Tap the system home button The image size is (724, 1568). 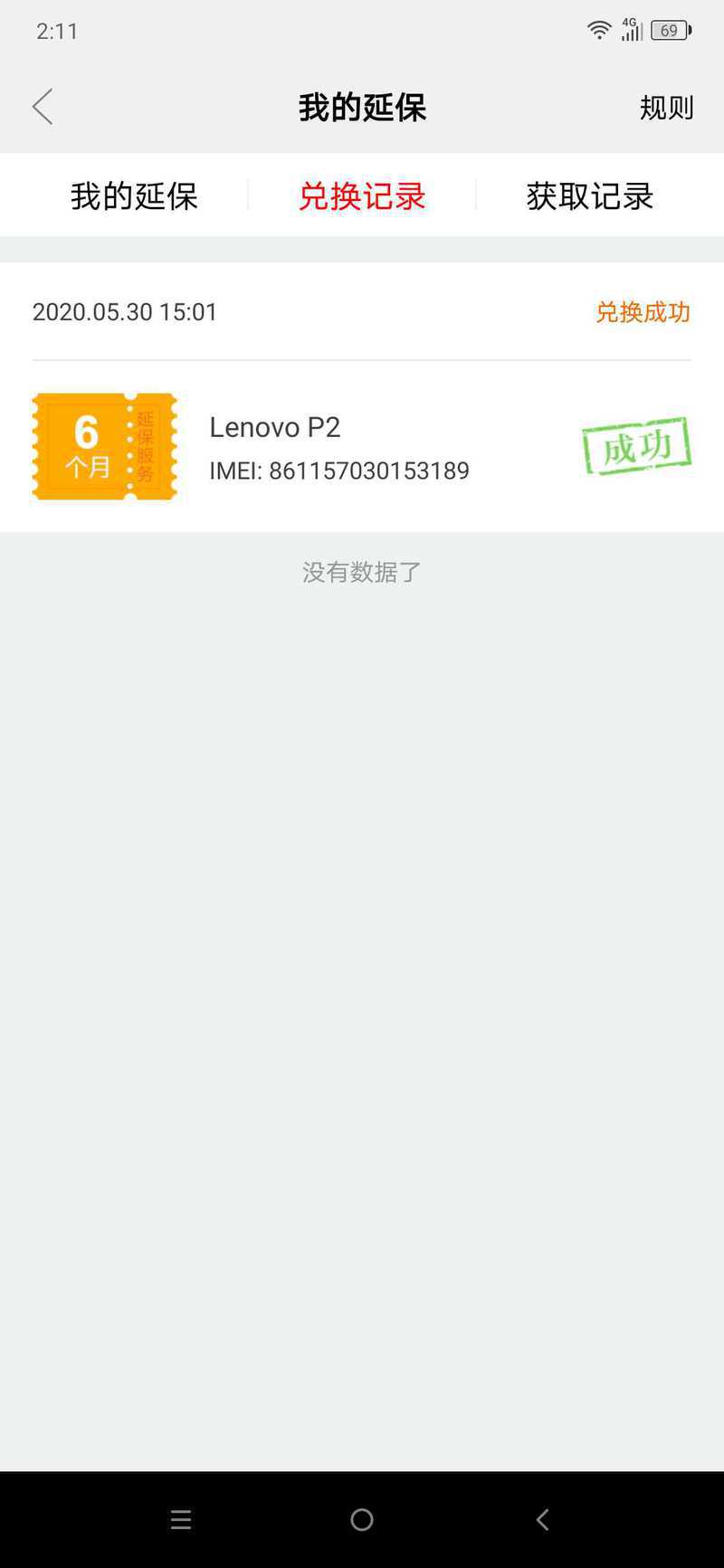point(362,1520)
